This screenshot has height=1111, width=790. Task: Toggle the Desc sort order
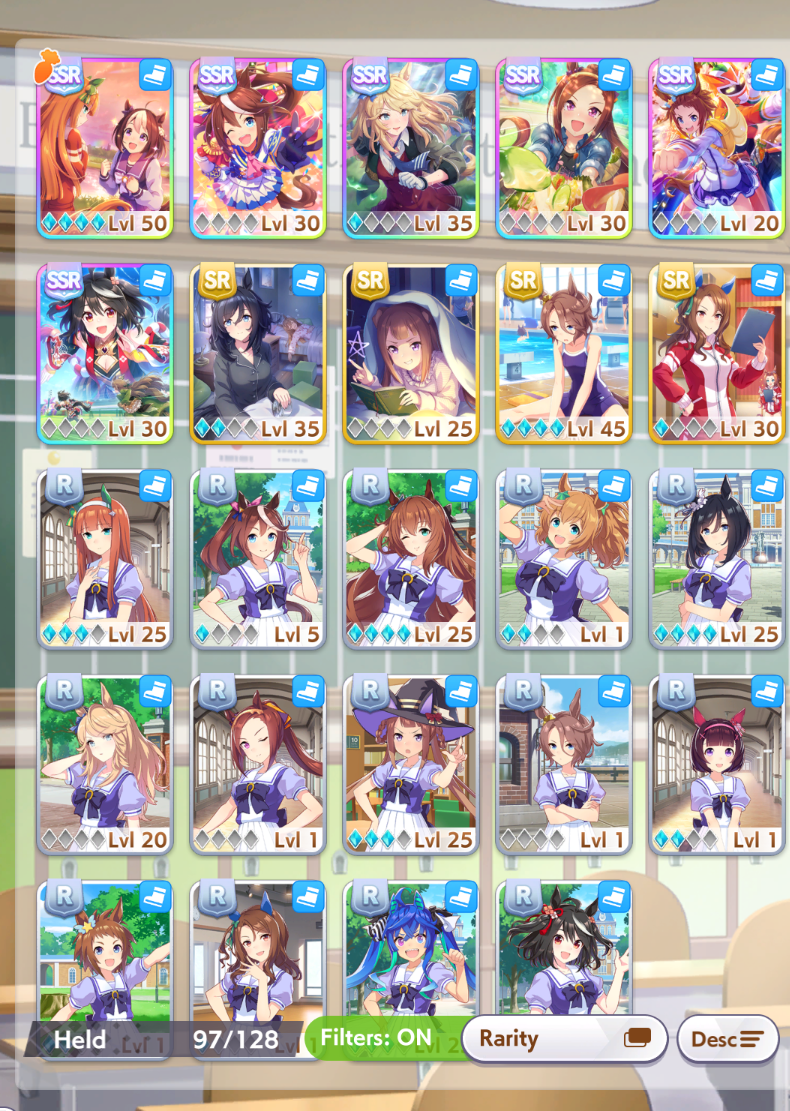[728, 1039]
